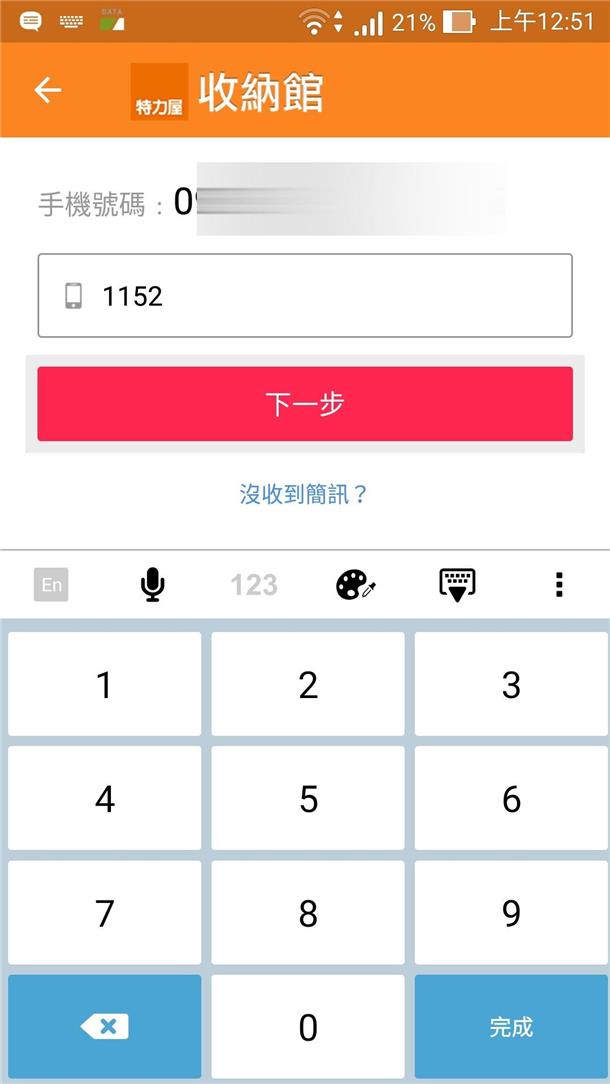The height and width of the screenshot is (1084, 610).
Task: Enter digit 0 on the keypad
Action: pos(308,1027)
